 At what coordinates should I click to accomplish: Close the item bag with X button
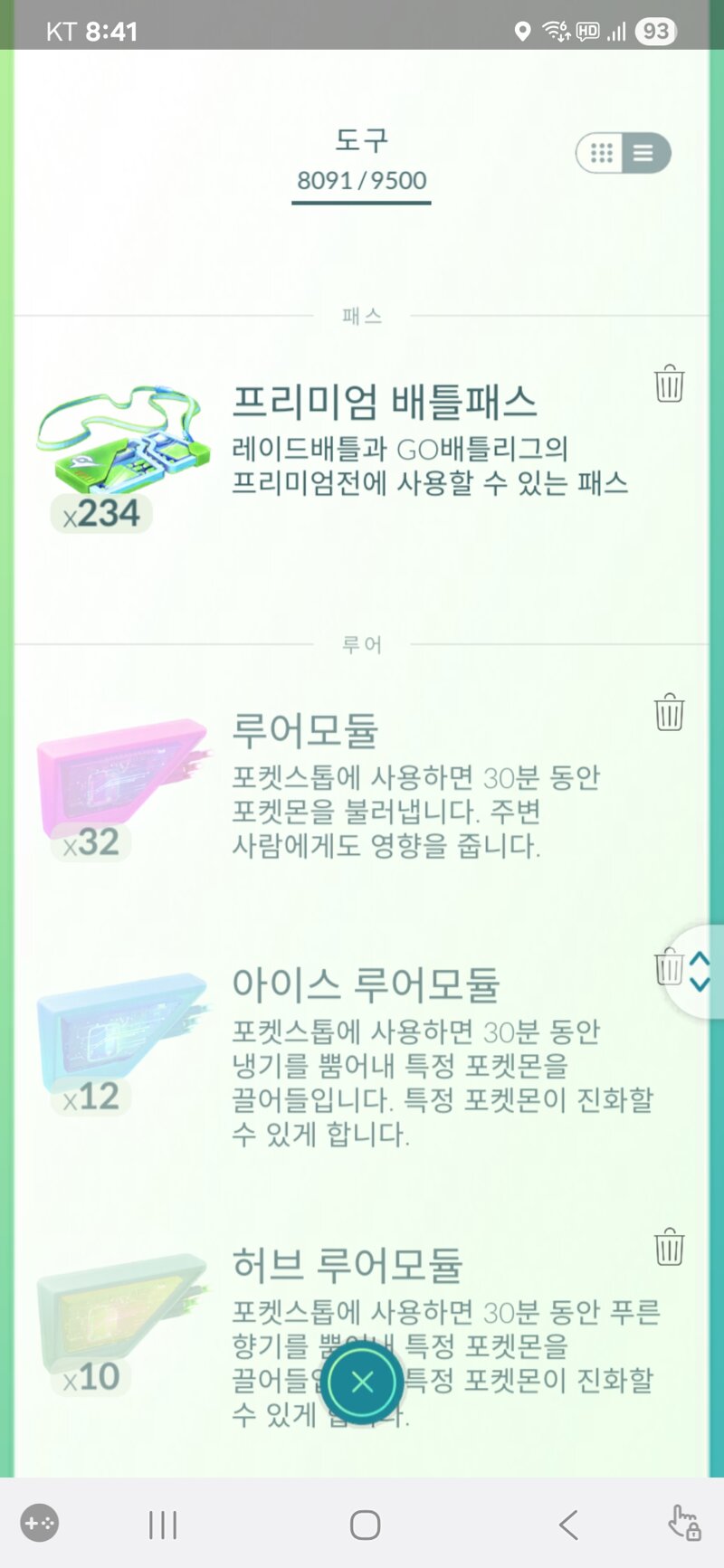click(x=362, y=1382)
